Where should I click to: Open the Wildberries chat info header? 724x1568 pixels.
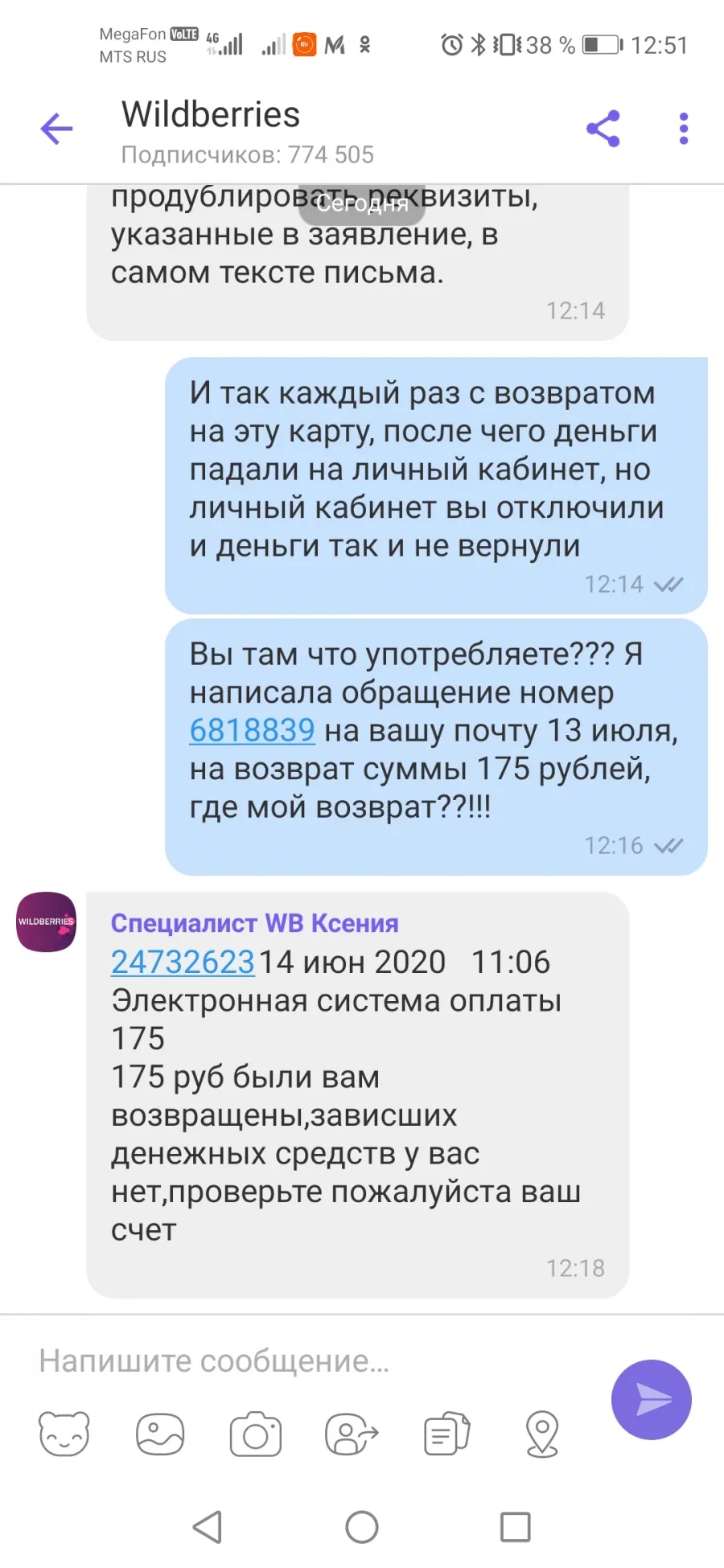[x=248, y=131]
